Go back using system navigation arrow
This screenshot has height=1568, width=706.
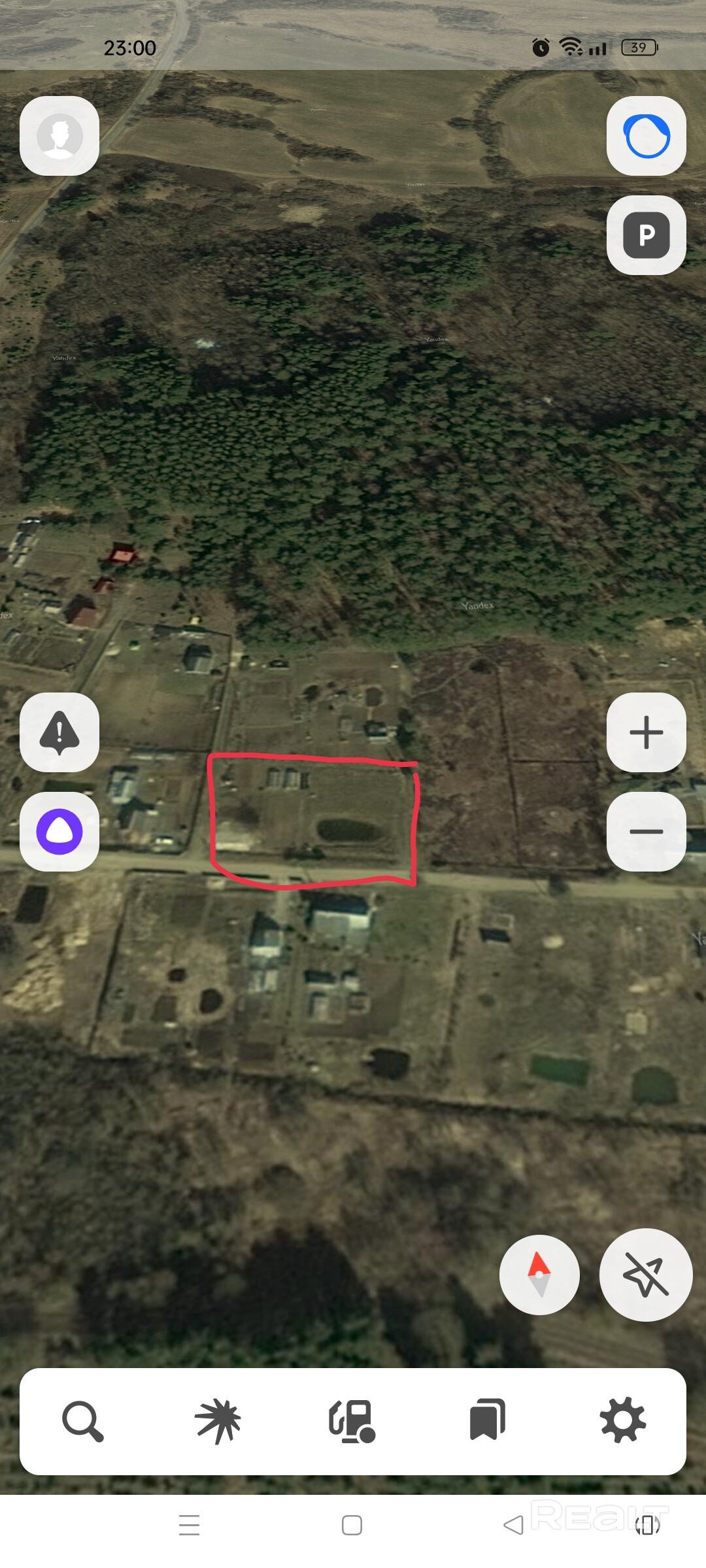[514, 1526]
